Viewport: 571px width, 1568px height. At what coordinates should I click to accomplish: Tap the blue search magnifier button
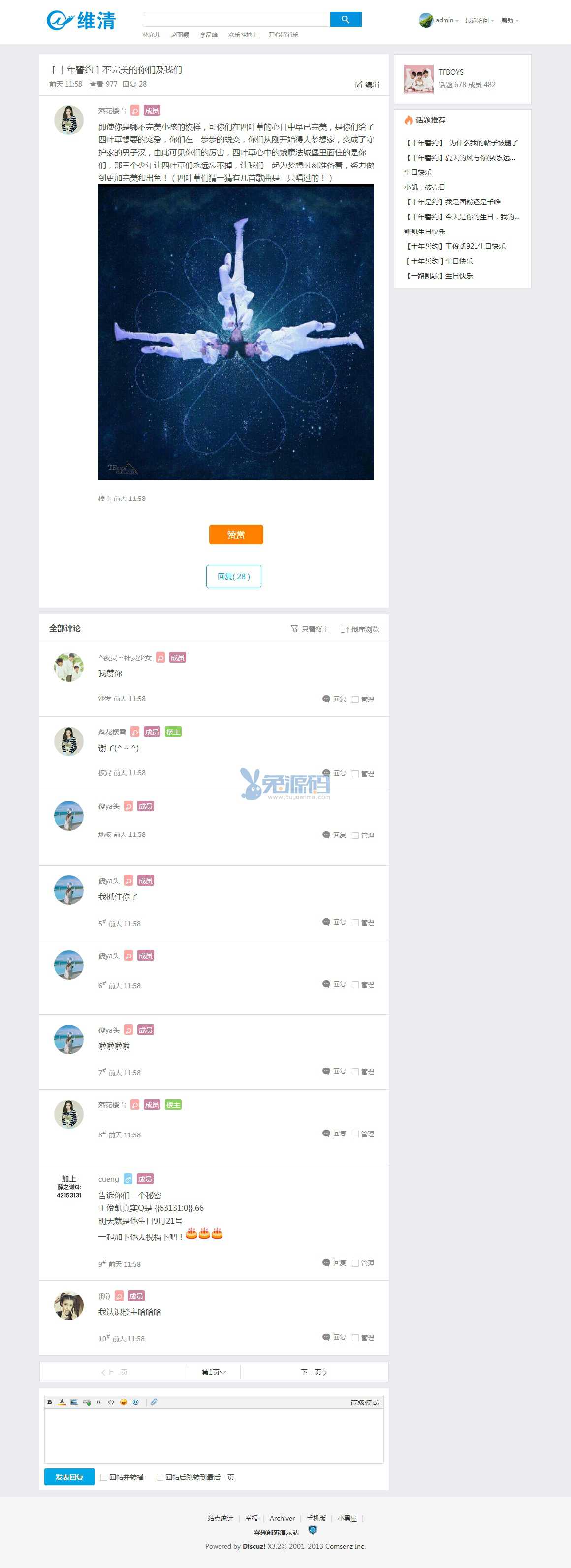pyautogui.click(x=346, y=20)
